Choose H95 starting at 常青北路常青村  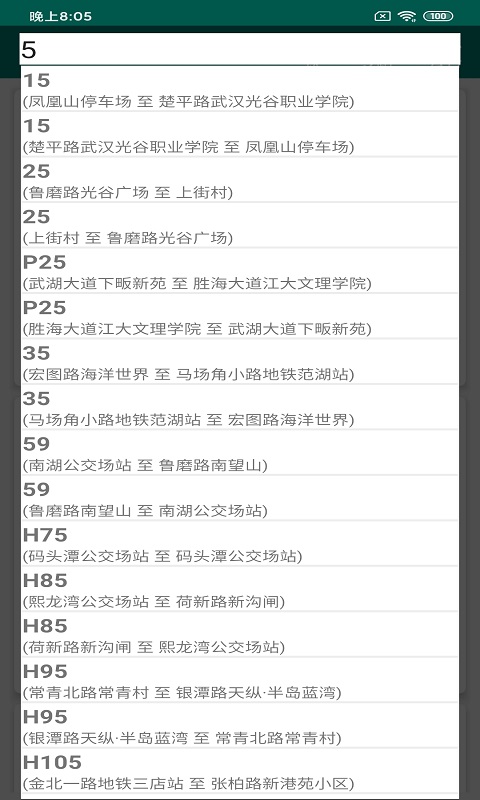click(240, 680)
